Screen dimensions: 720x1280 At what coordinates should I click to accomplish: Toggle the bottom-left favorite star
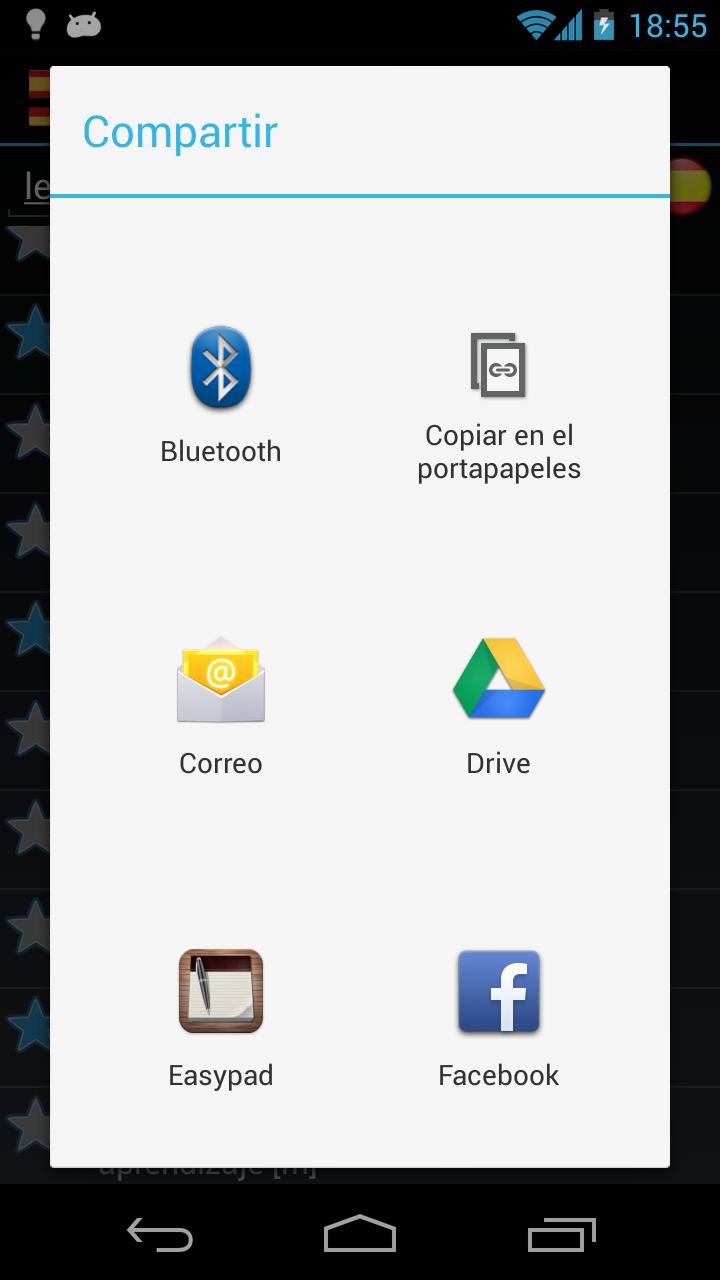(x=24, y=1120)
